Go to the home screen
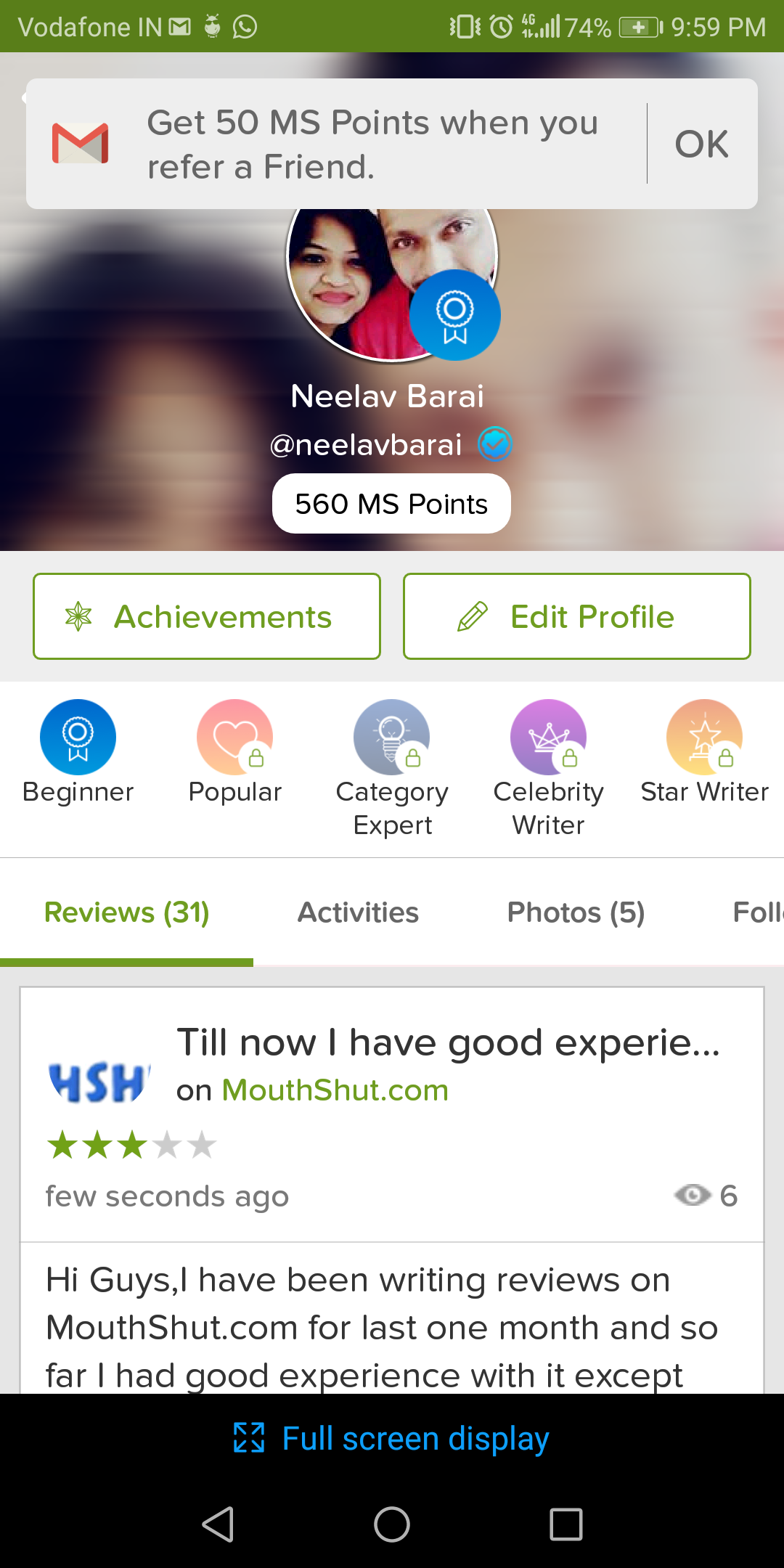This screenshot has height=1568, width=784. [x=392, y=1524]
